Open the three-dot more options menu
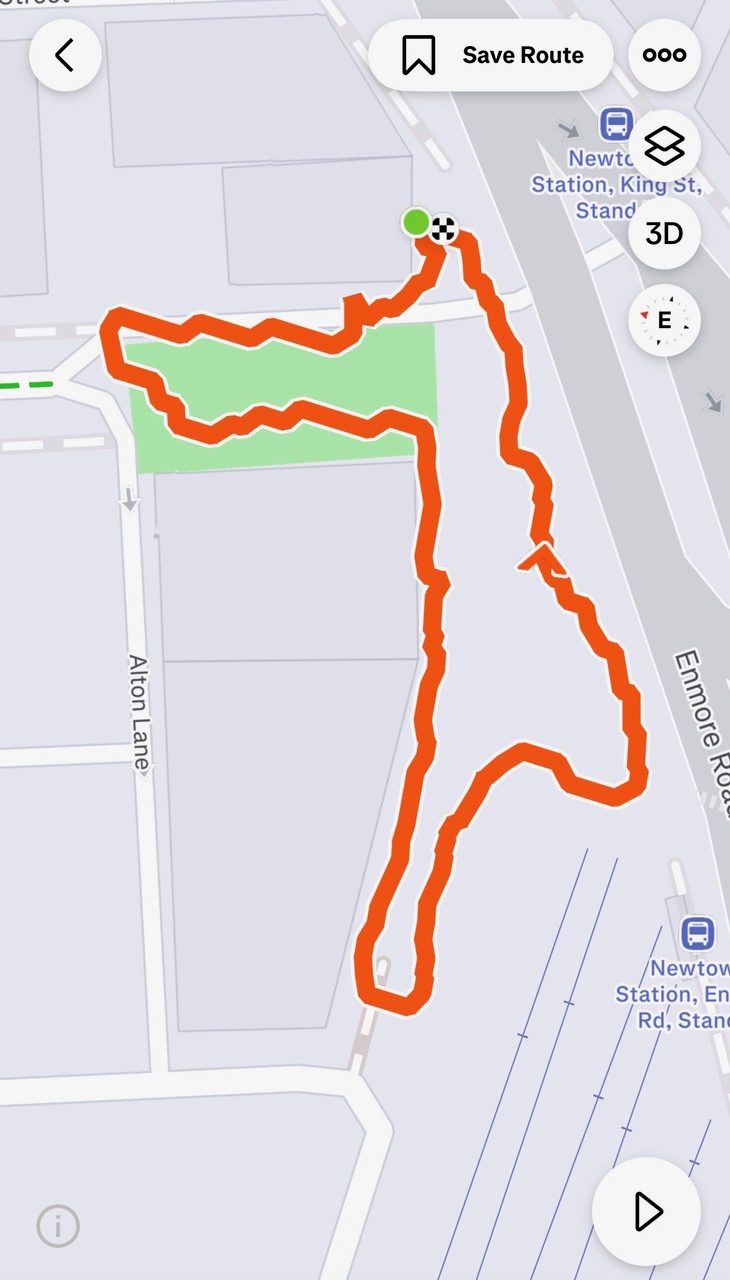Viewport: 730px width, 1280px height. pyautogui.click(x=664, y=55)
